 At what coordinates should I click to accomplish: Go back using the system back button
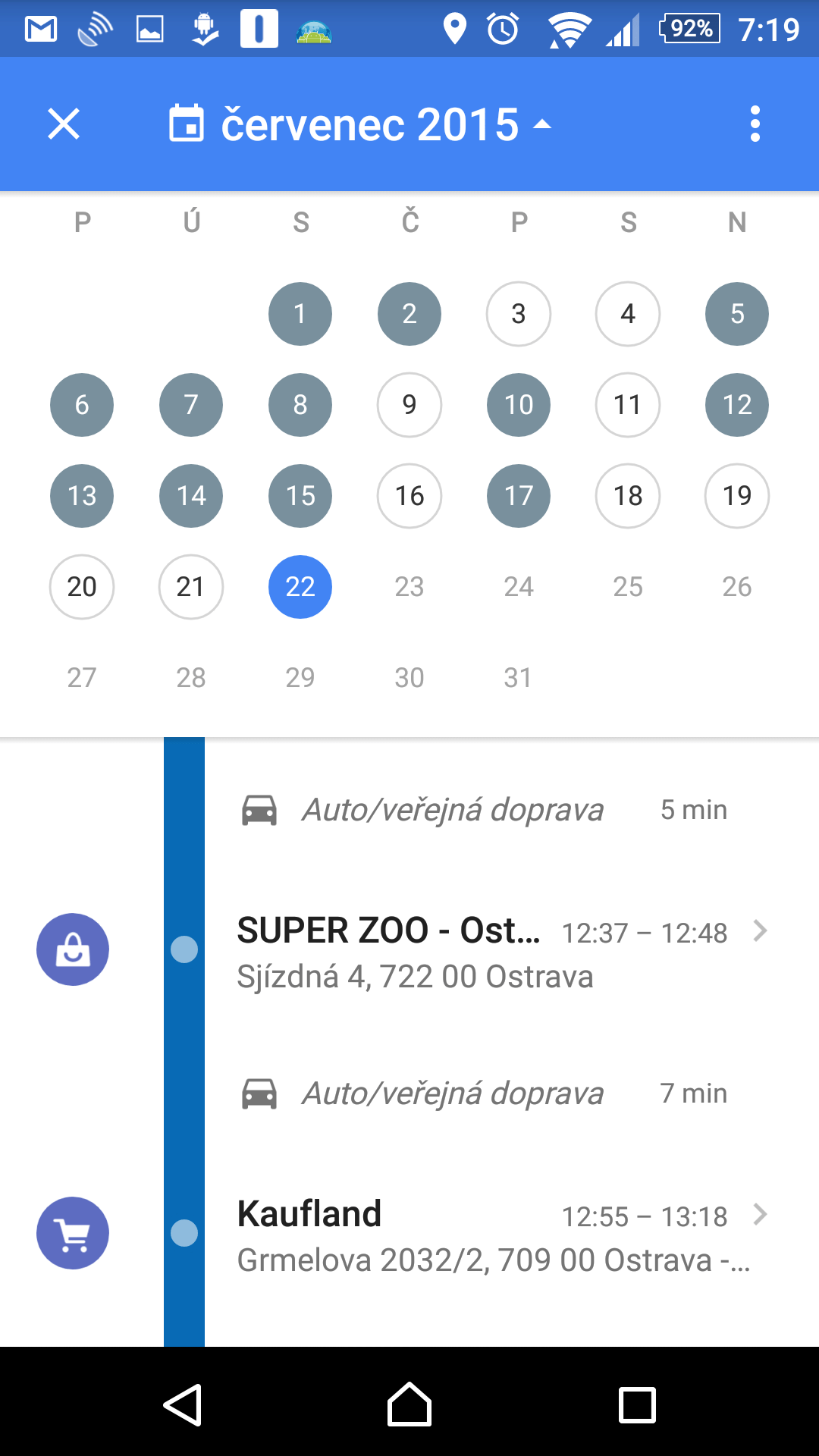click(x=183, y=1405)
